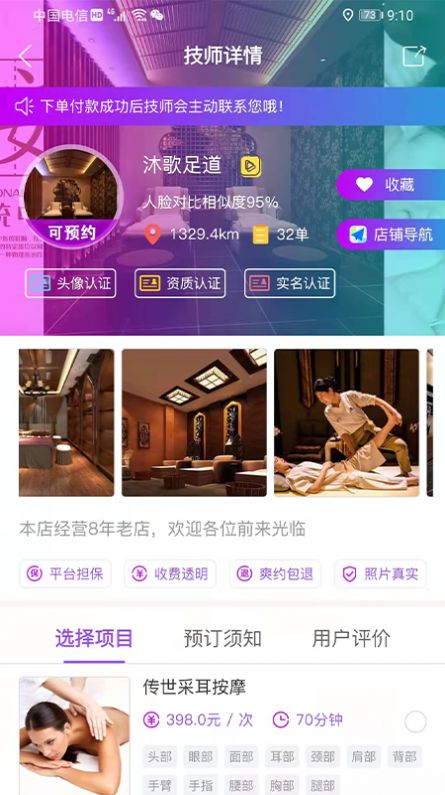Image resolution: width=445 pixels, height=795 pixels.
Task: Select the 选择项目 tab
Action: pyautogui.click(x=94, y=638)
